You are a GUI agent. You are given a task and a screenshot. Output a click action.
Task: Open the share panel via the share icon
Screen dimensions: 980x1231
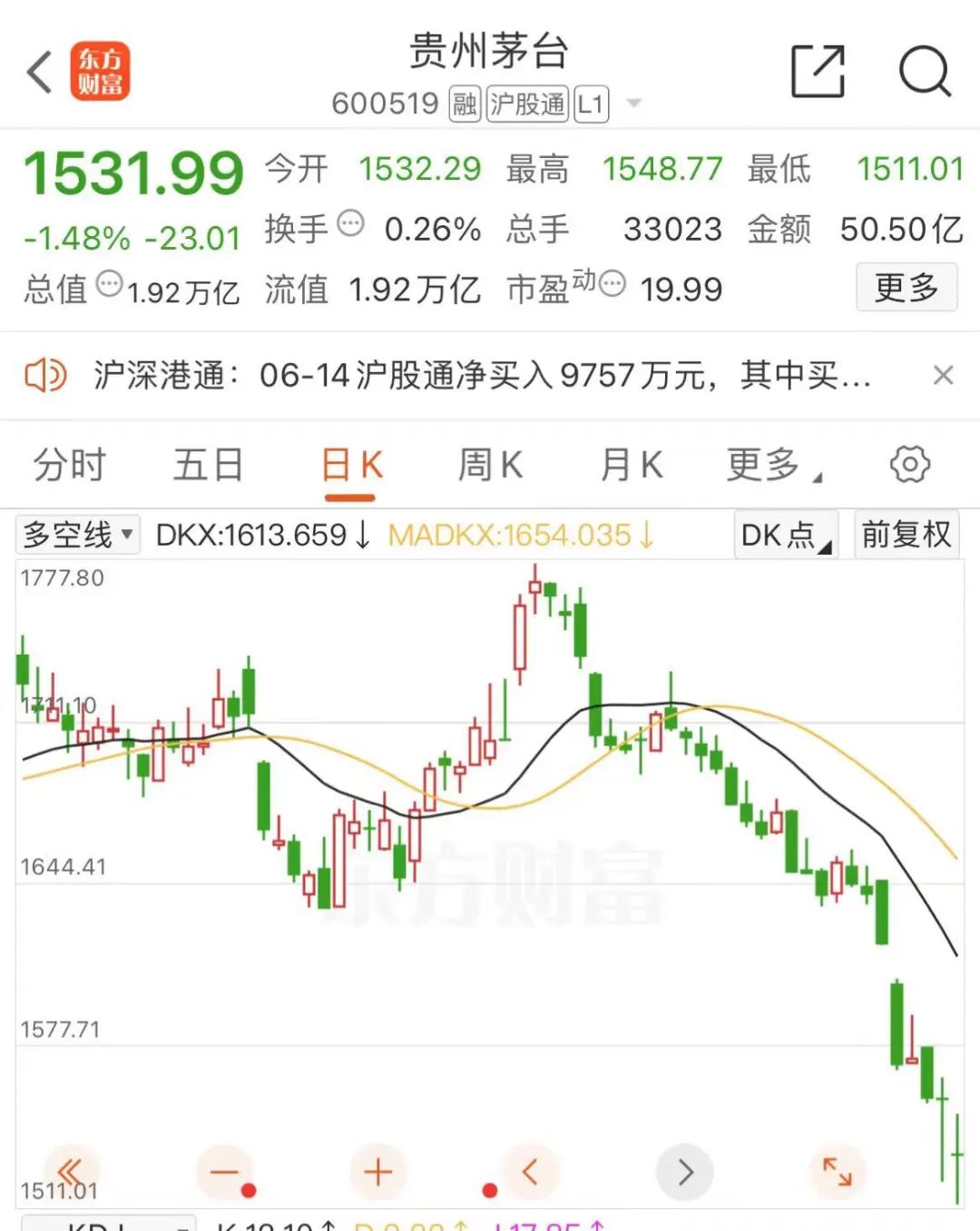tap(818, 69)
